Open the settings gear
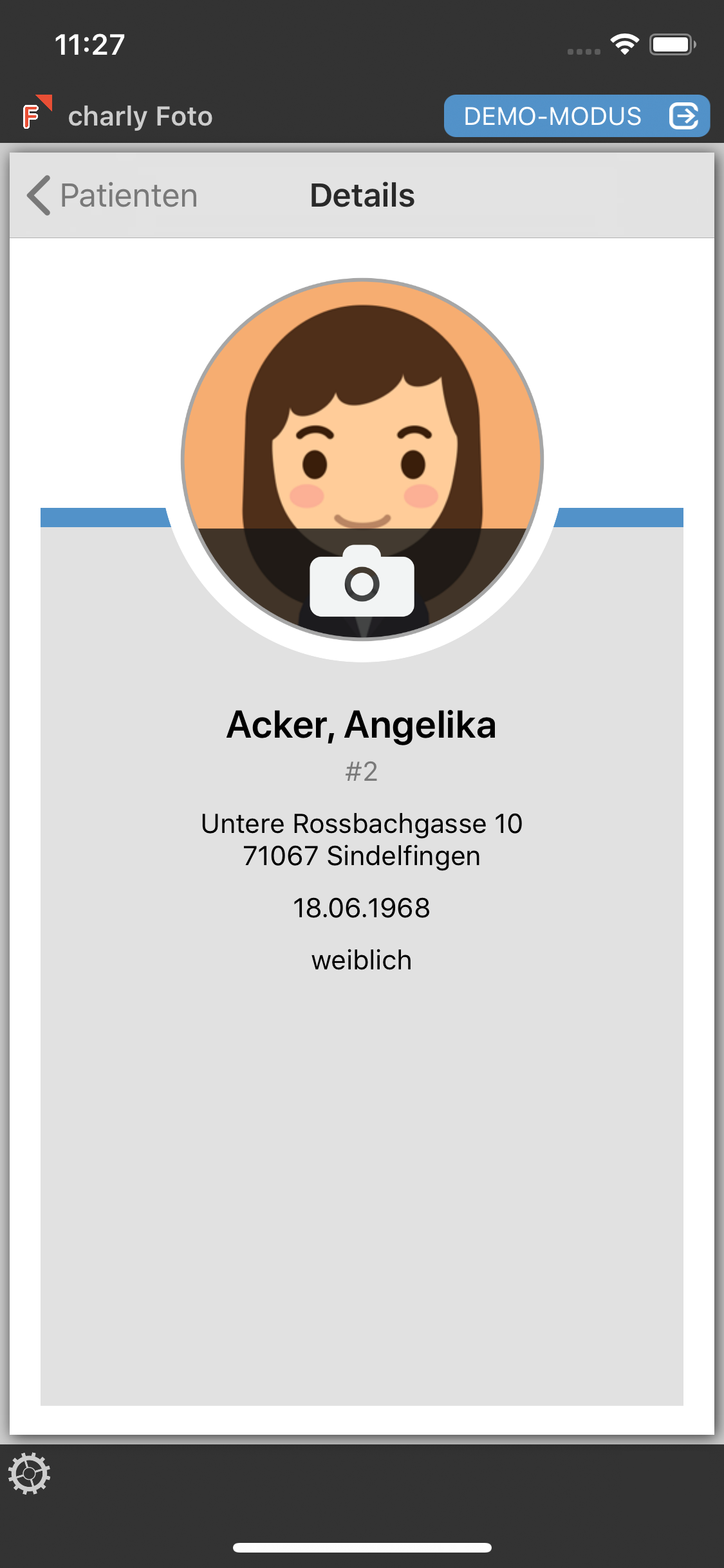The width and height of the screenshot is (724, 1568). 29,1473
